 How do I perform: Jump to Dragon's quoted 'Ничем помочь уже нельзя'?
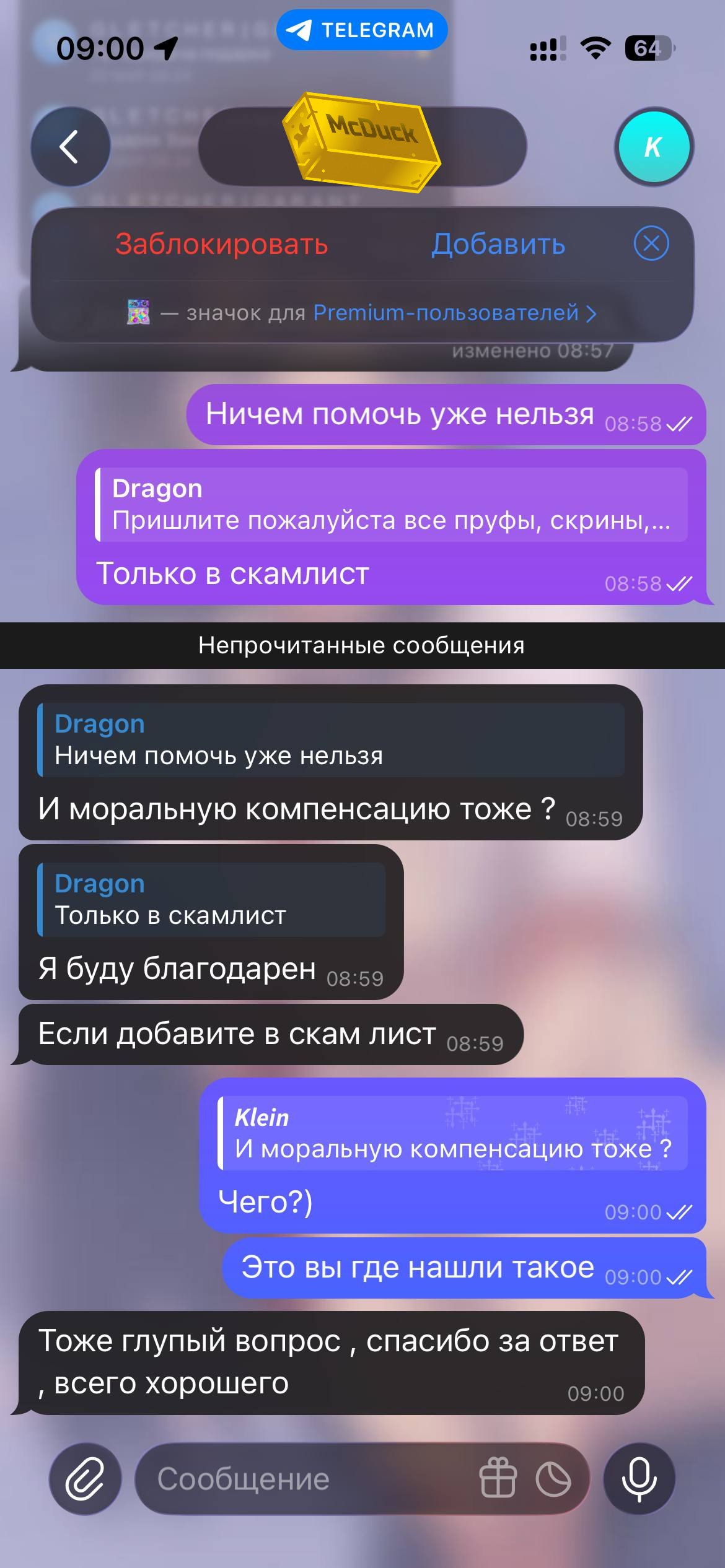point(330,740)
